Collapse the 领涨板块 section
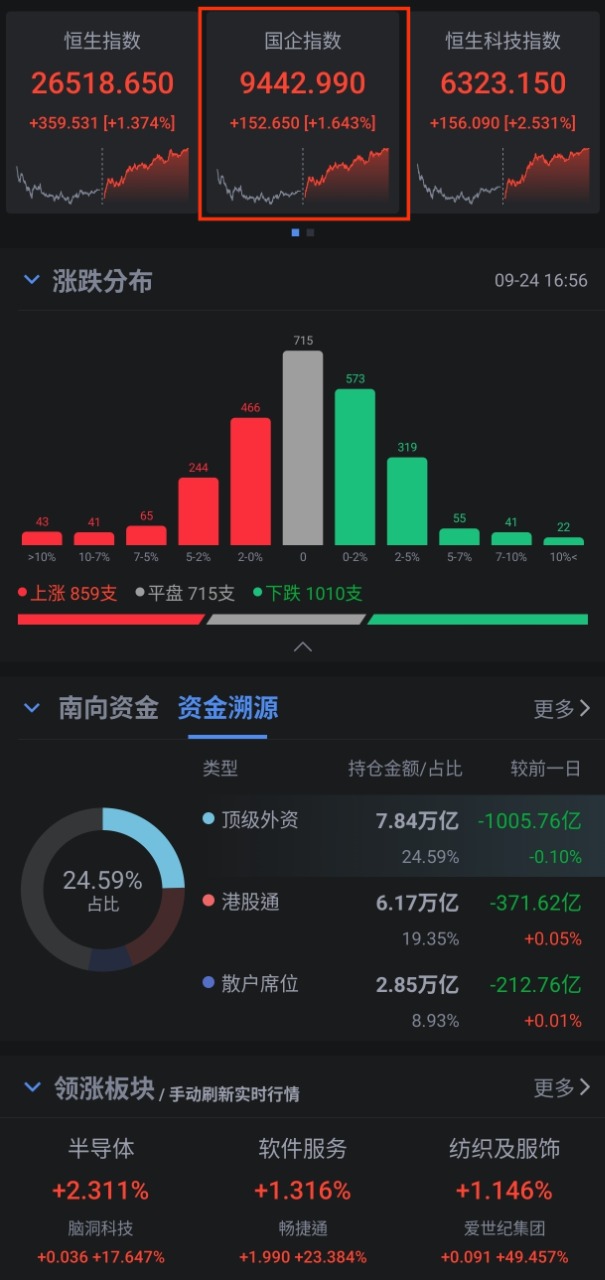Screen dimensions: 605x1280 coord(32,1087)
